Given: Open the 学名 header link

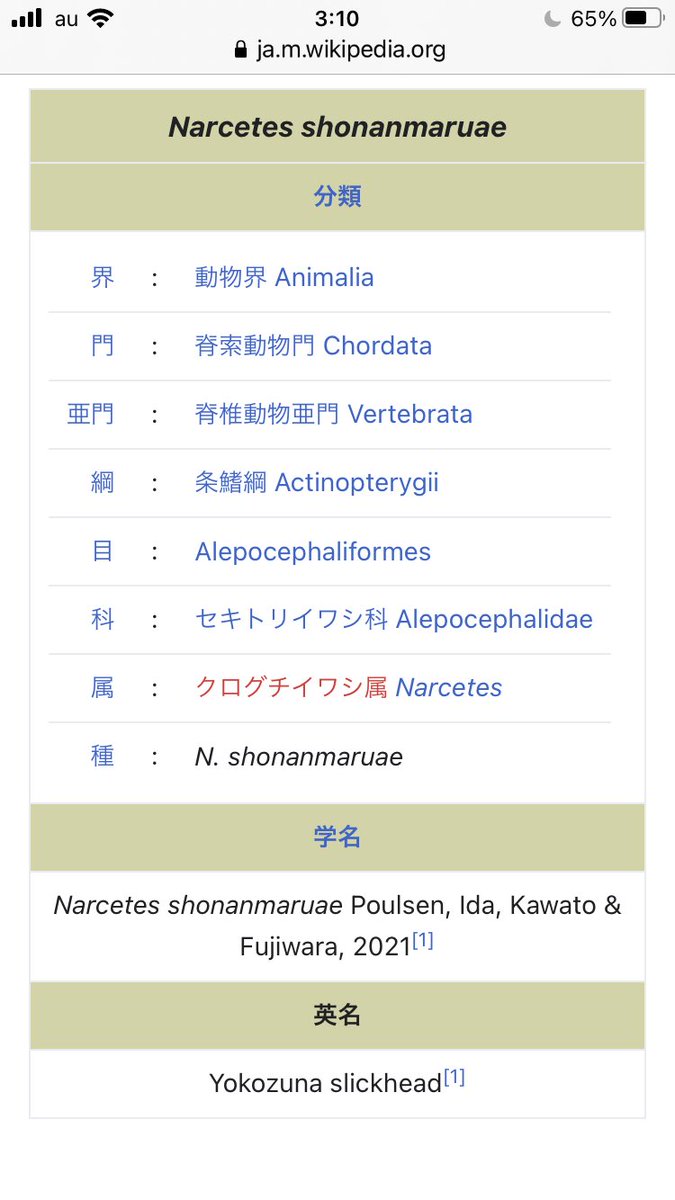Looking at the screenshot, I should click(x=337, y=837).
